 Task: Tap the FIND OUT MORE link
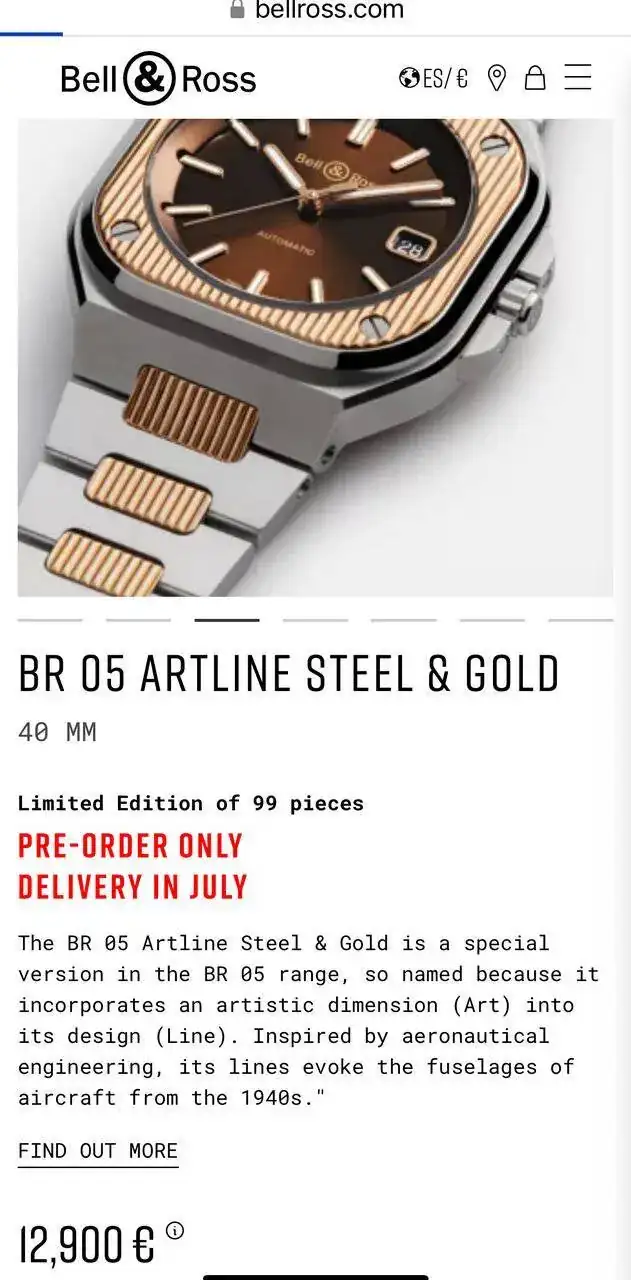tap(98, 1151)
